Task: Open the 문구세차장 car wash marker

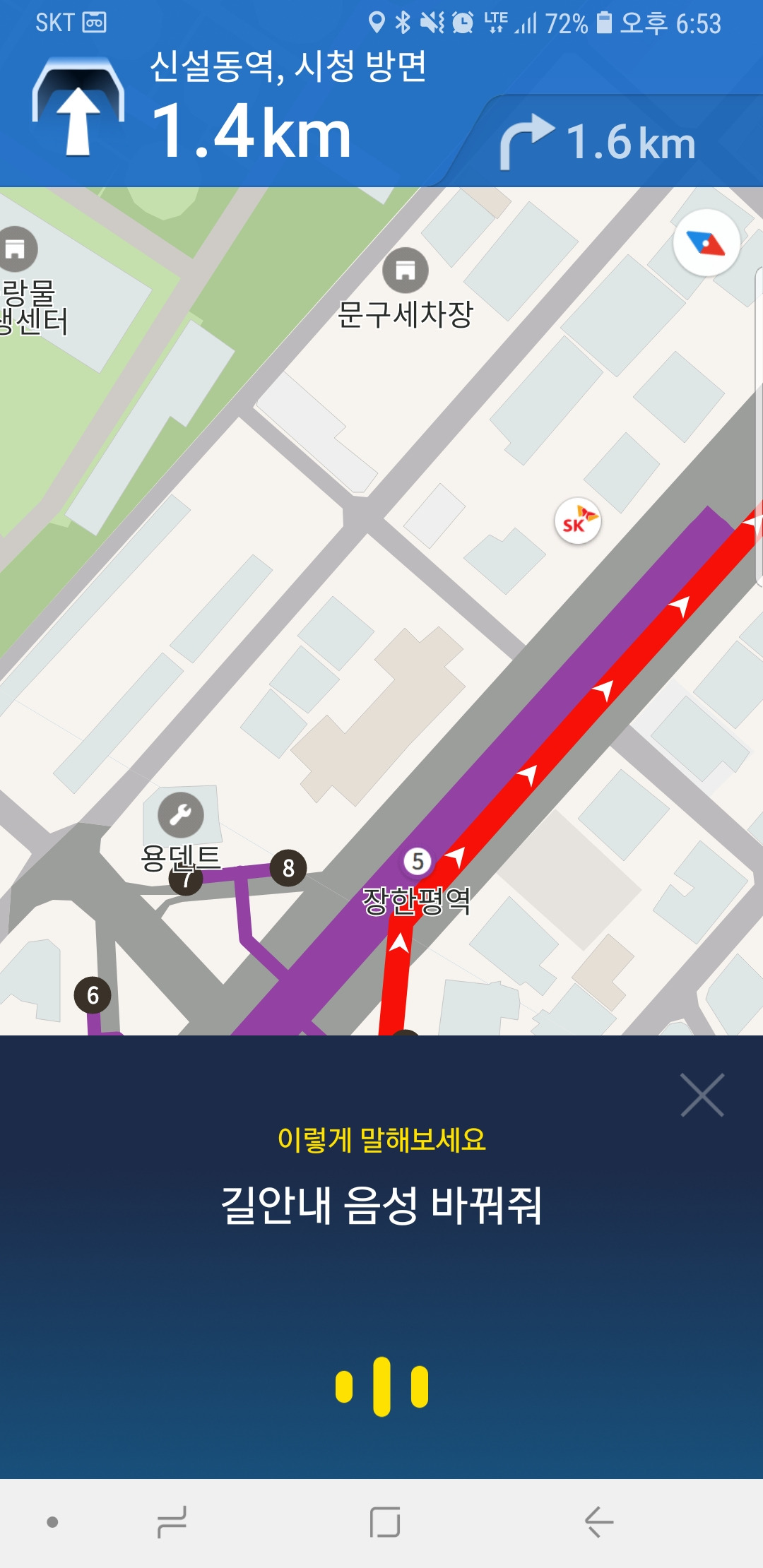Action: coord(406,271)
